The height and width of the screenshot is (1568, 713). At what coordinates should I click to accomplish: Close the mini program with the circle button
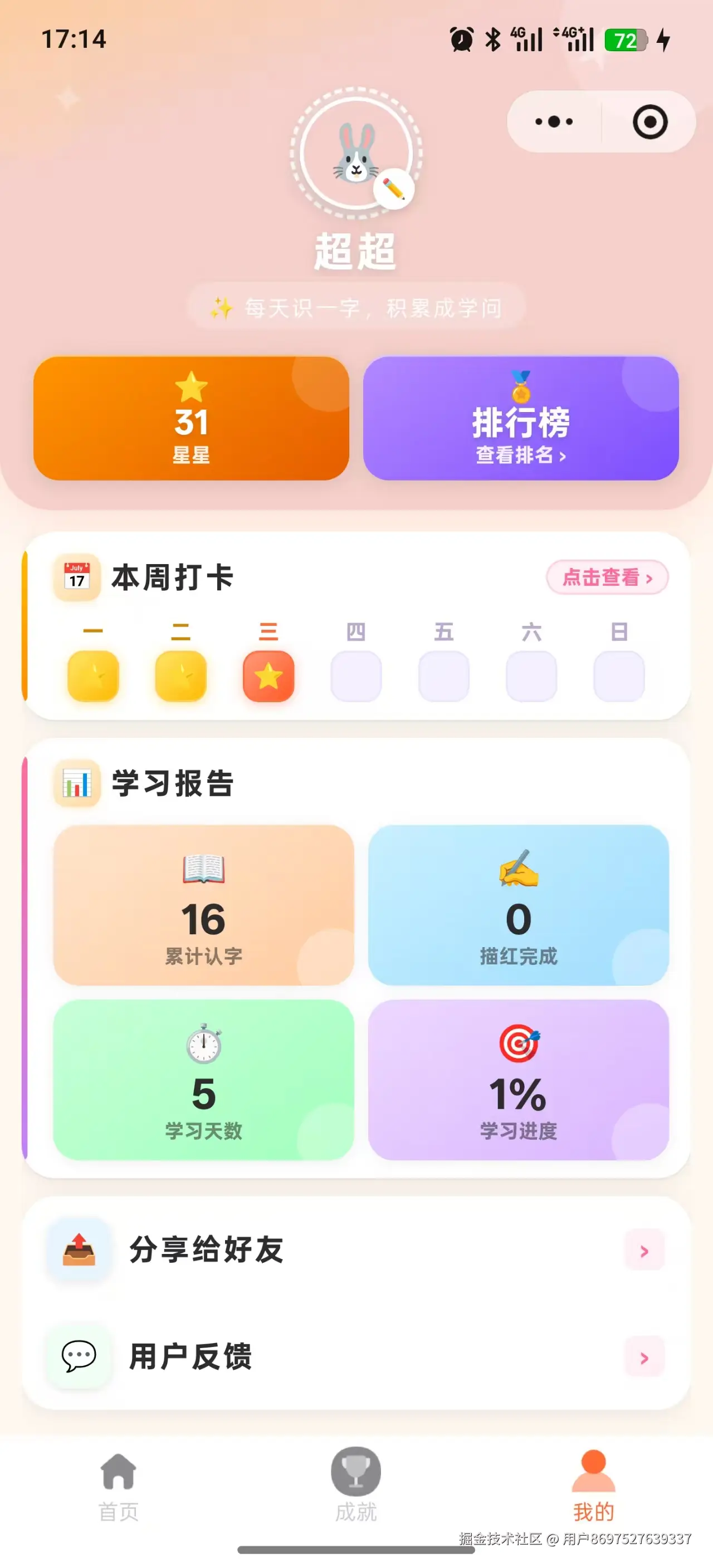(x=649, y=122)
